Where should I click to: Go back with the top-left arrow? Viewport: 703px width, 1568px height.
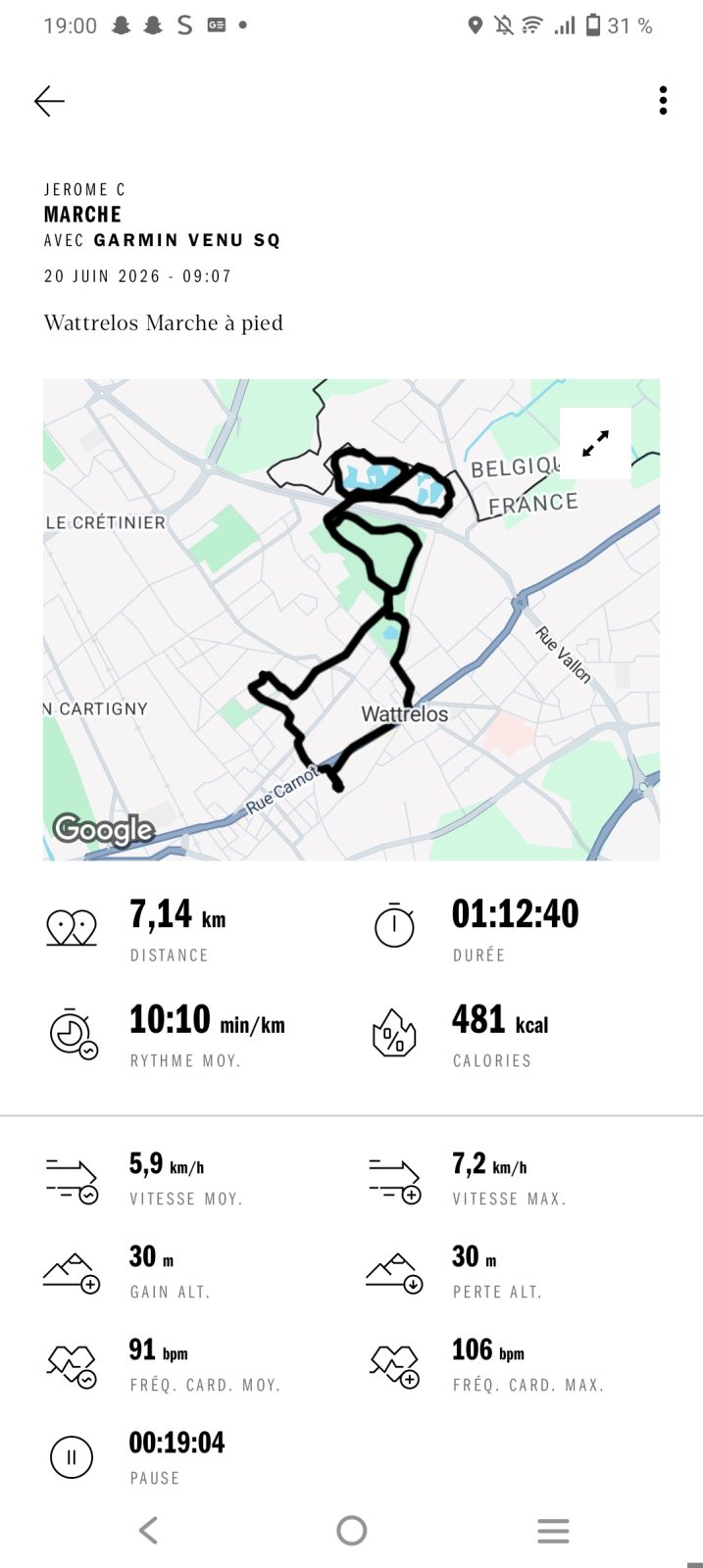[49, 101]
